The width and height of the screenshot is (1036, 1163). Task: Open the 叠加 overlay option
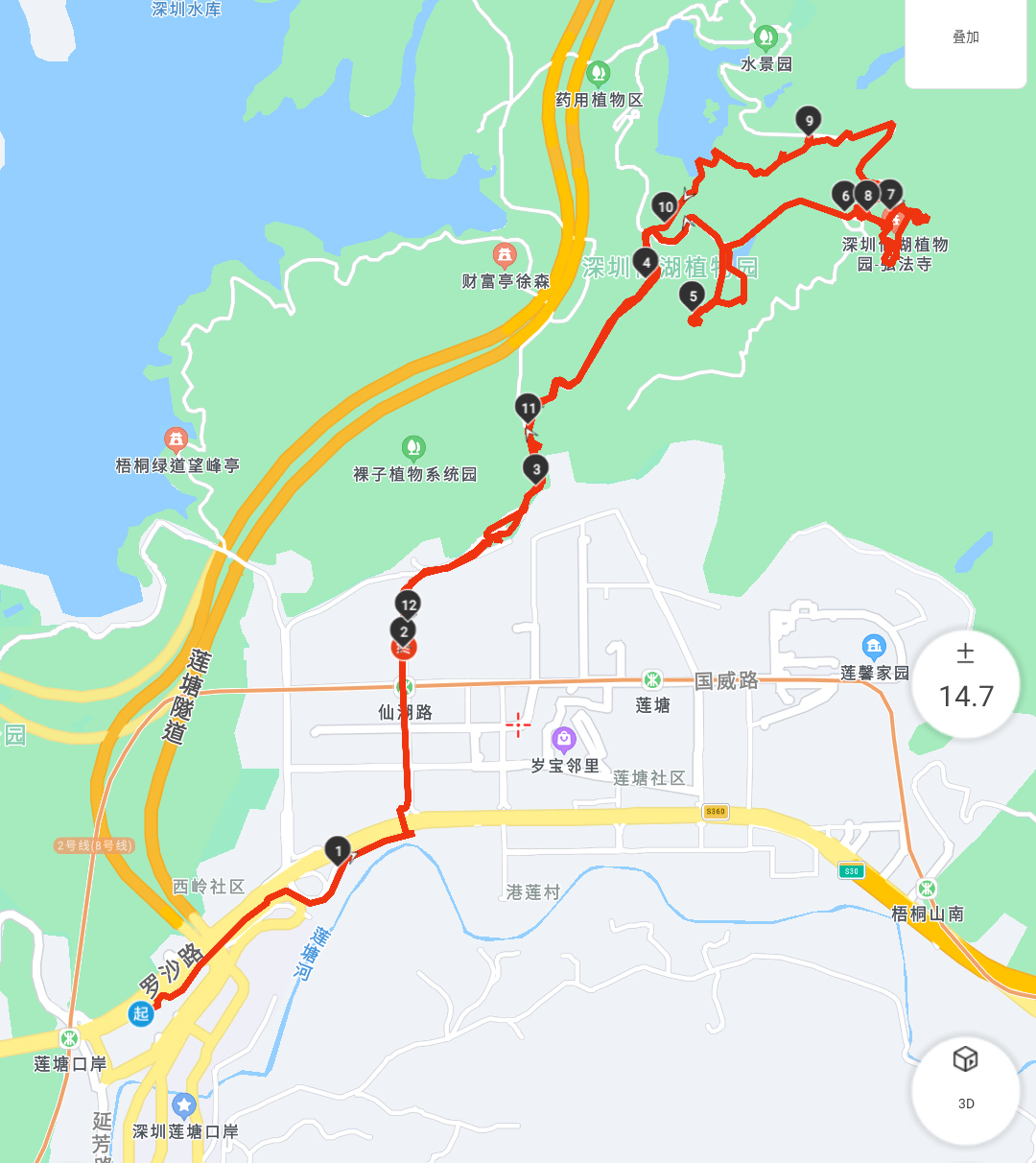point(965,38)
